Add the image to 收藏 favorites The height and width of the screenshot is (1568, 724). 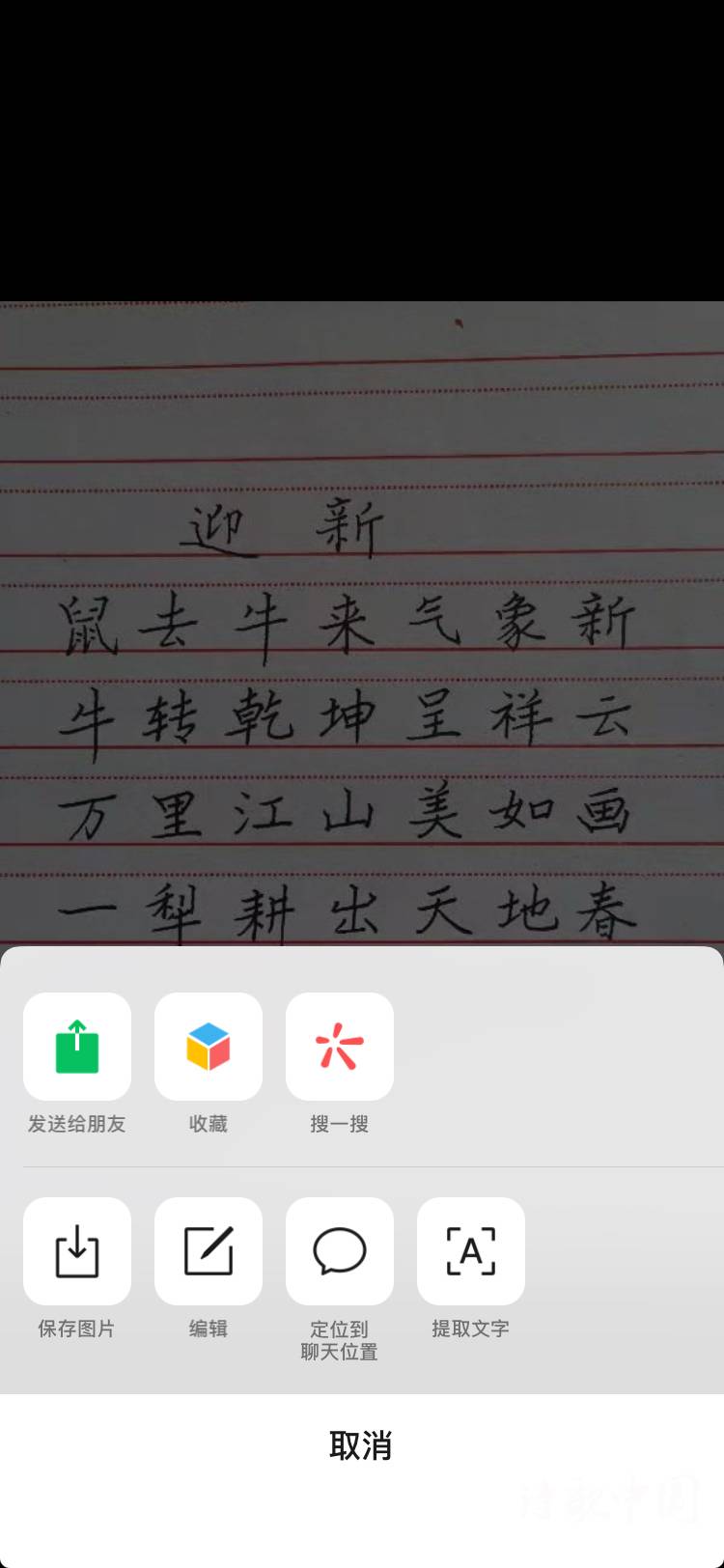pyautogui.click(x=209, y=1047)
